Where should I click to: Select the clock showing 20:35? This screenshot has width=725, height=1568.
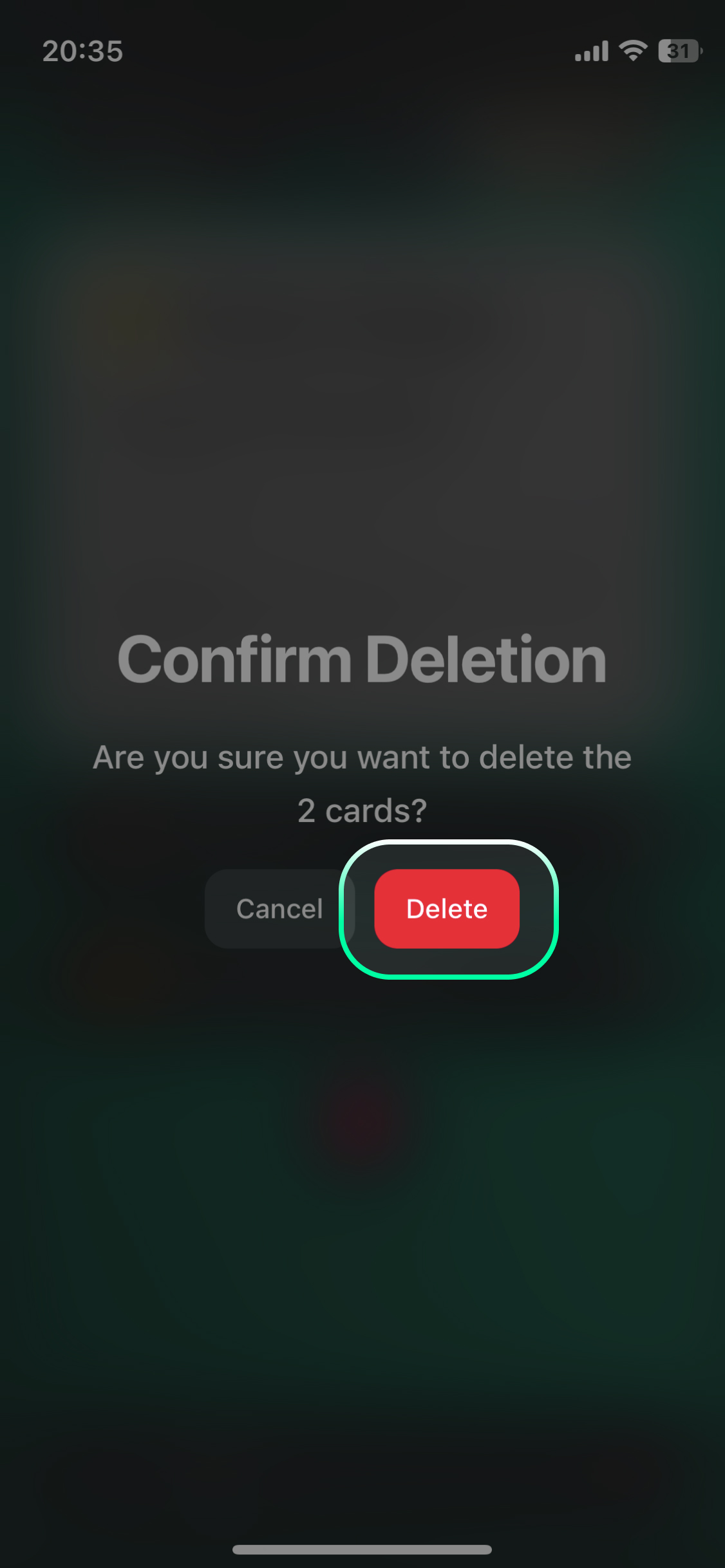[82, 51]
